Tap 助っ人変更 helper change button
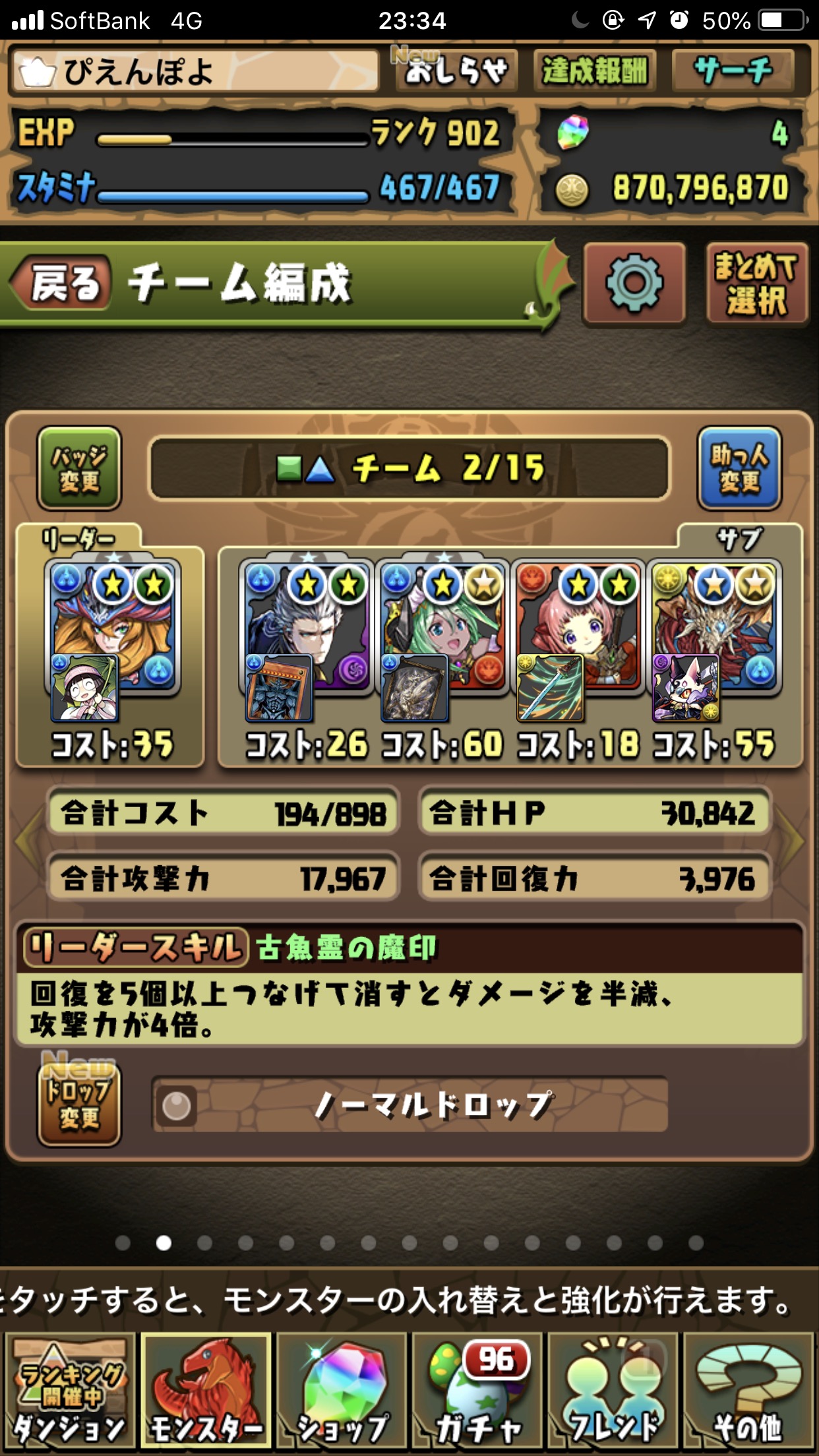This screenshot has height=1456, width=819. tap(739, 468)
